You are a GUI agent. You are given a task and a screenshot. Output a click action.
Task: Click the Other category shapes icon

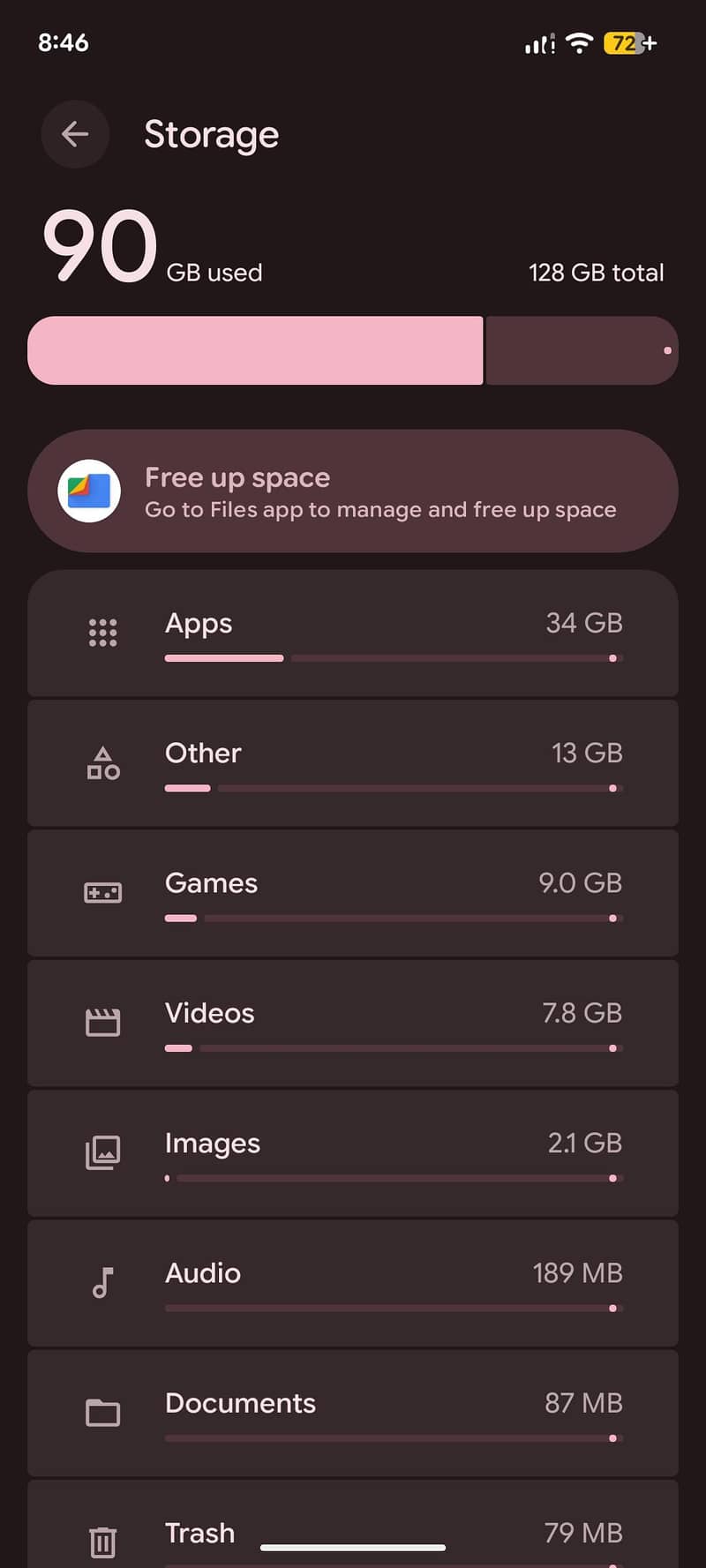(x=102, y=762)
